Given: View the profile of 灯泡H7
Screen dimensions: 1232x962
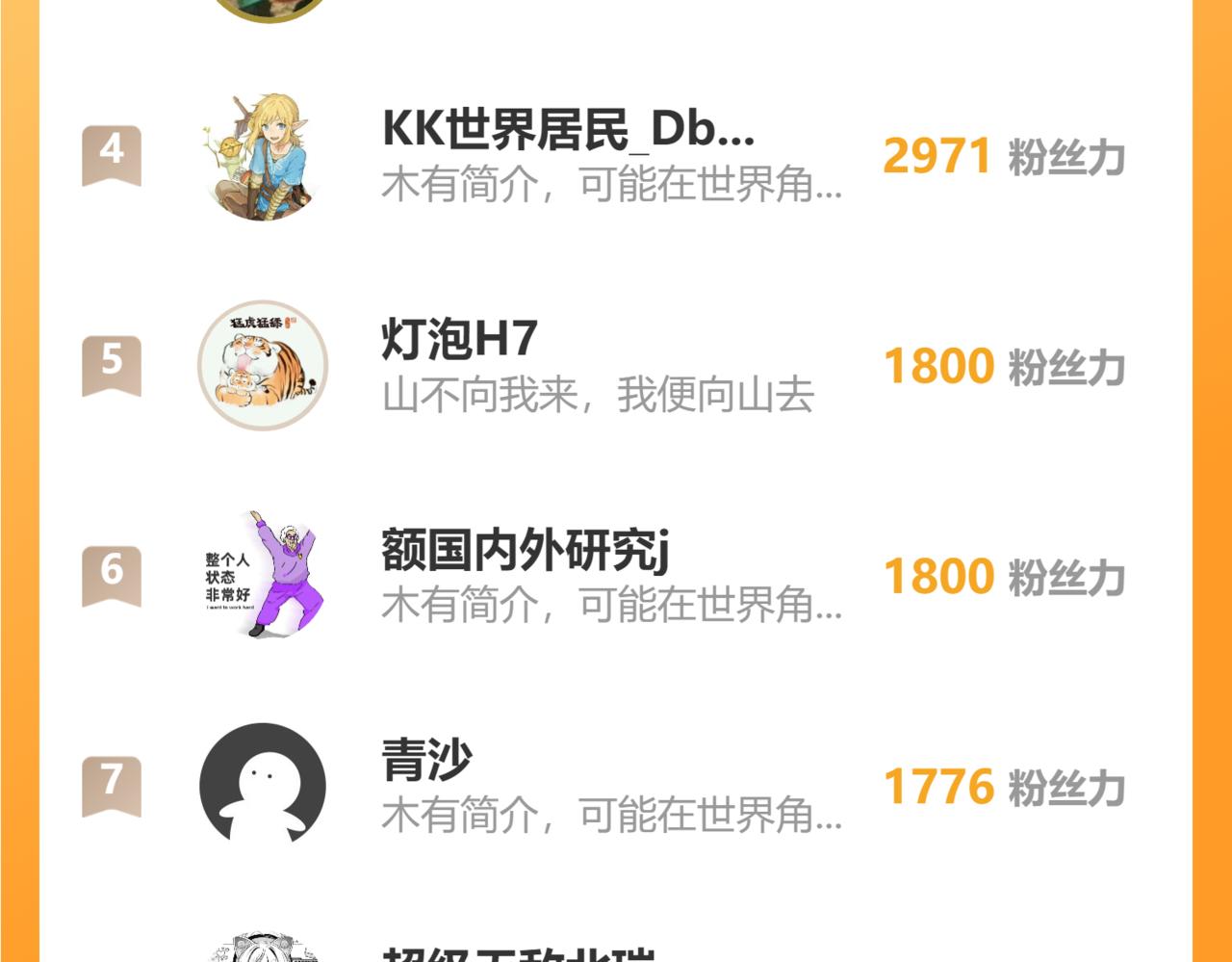Looking at the screenshot, I should pos(460,339).
